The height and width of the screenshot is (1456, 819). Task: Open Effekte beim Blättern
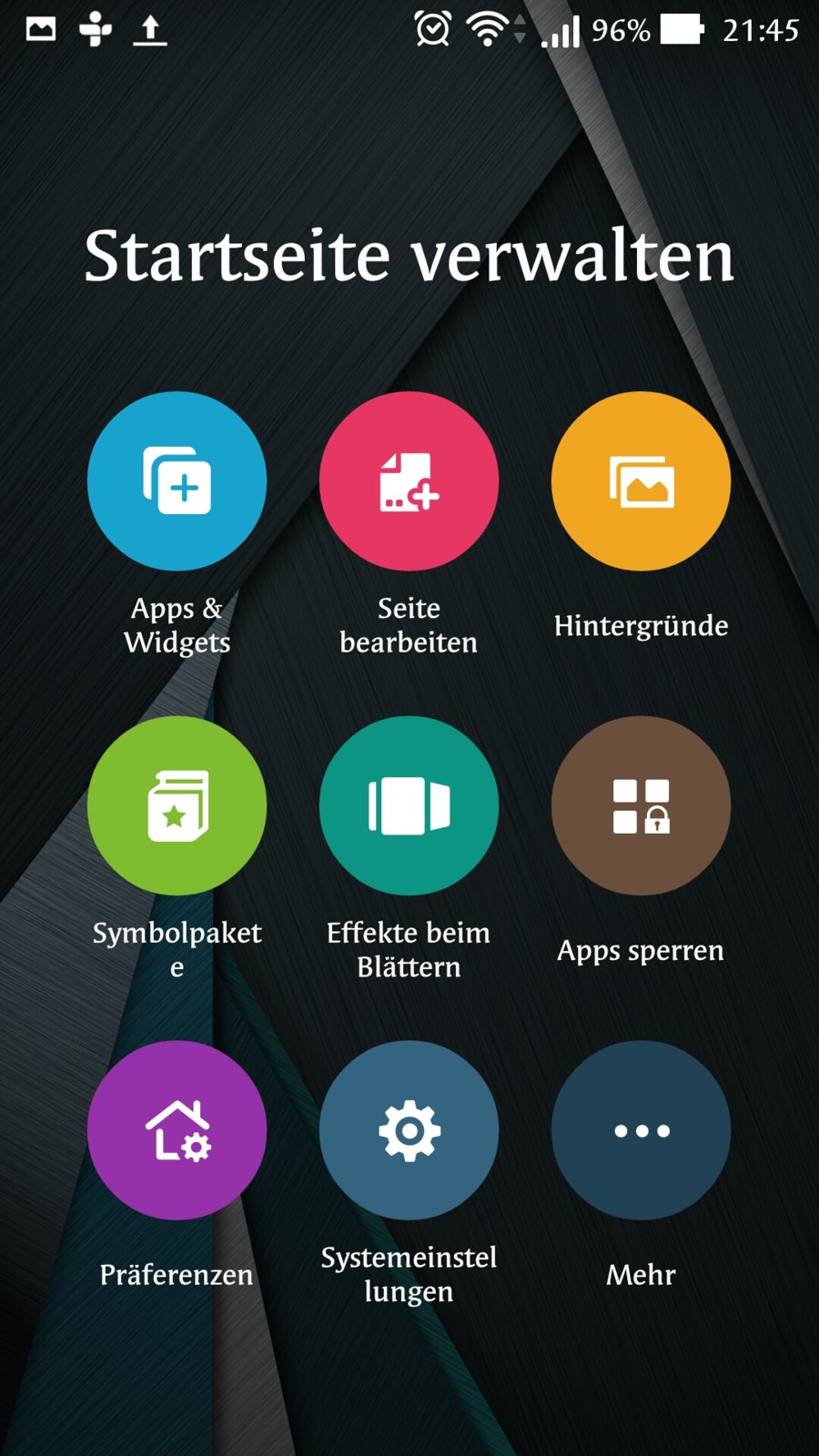coord(409,805)
